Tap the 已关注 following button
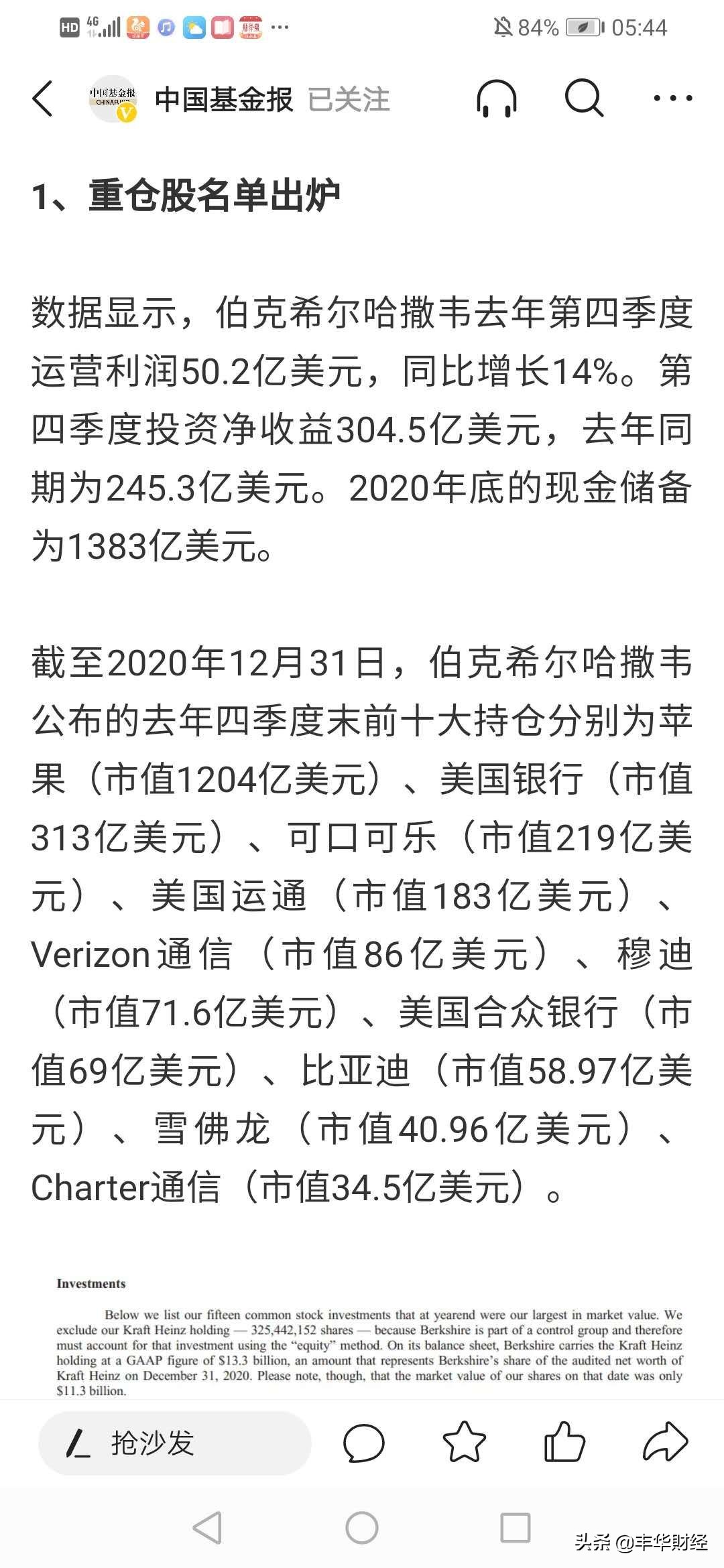This screenshot has width=724, height=1568. (349, 99)
